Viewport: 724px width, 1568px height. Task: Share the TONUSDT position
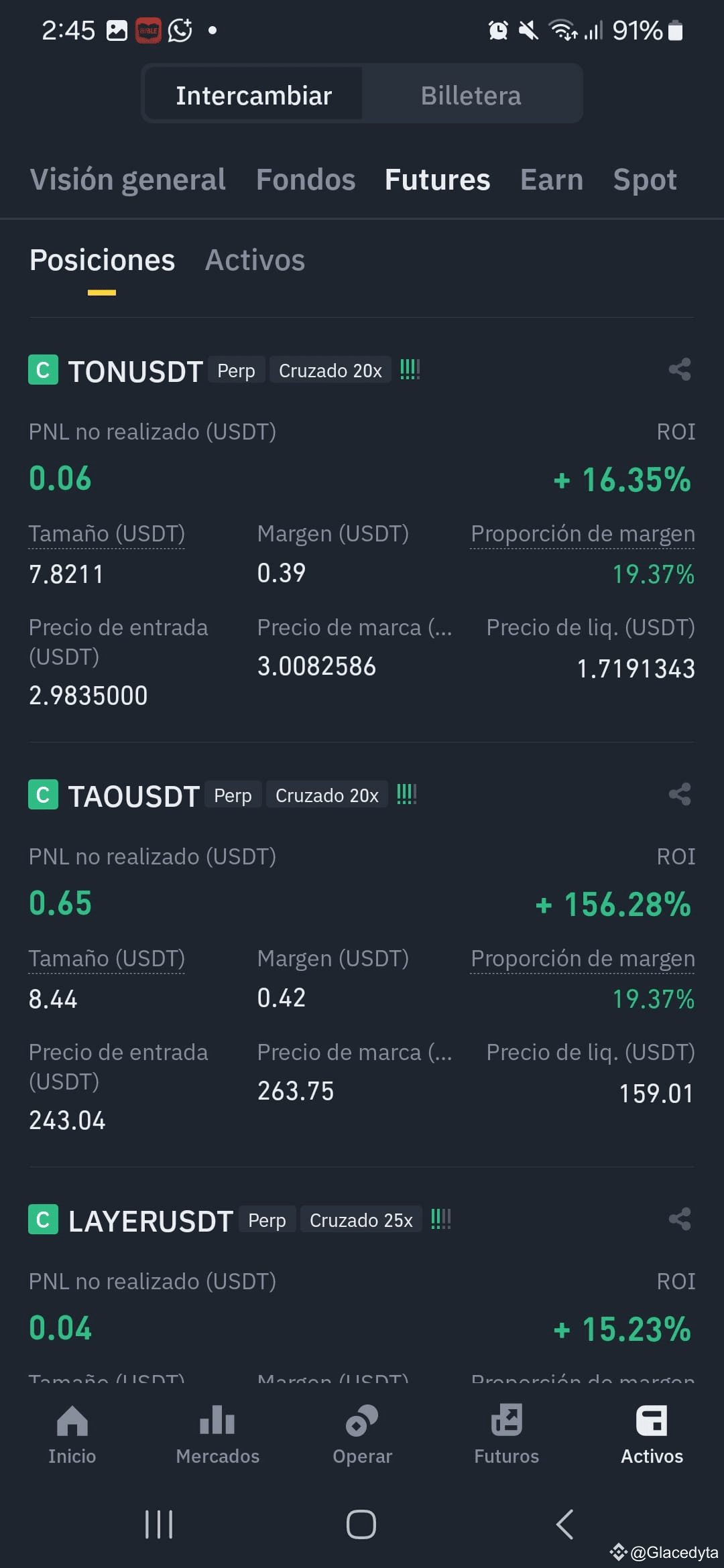[x=680, y=369]
